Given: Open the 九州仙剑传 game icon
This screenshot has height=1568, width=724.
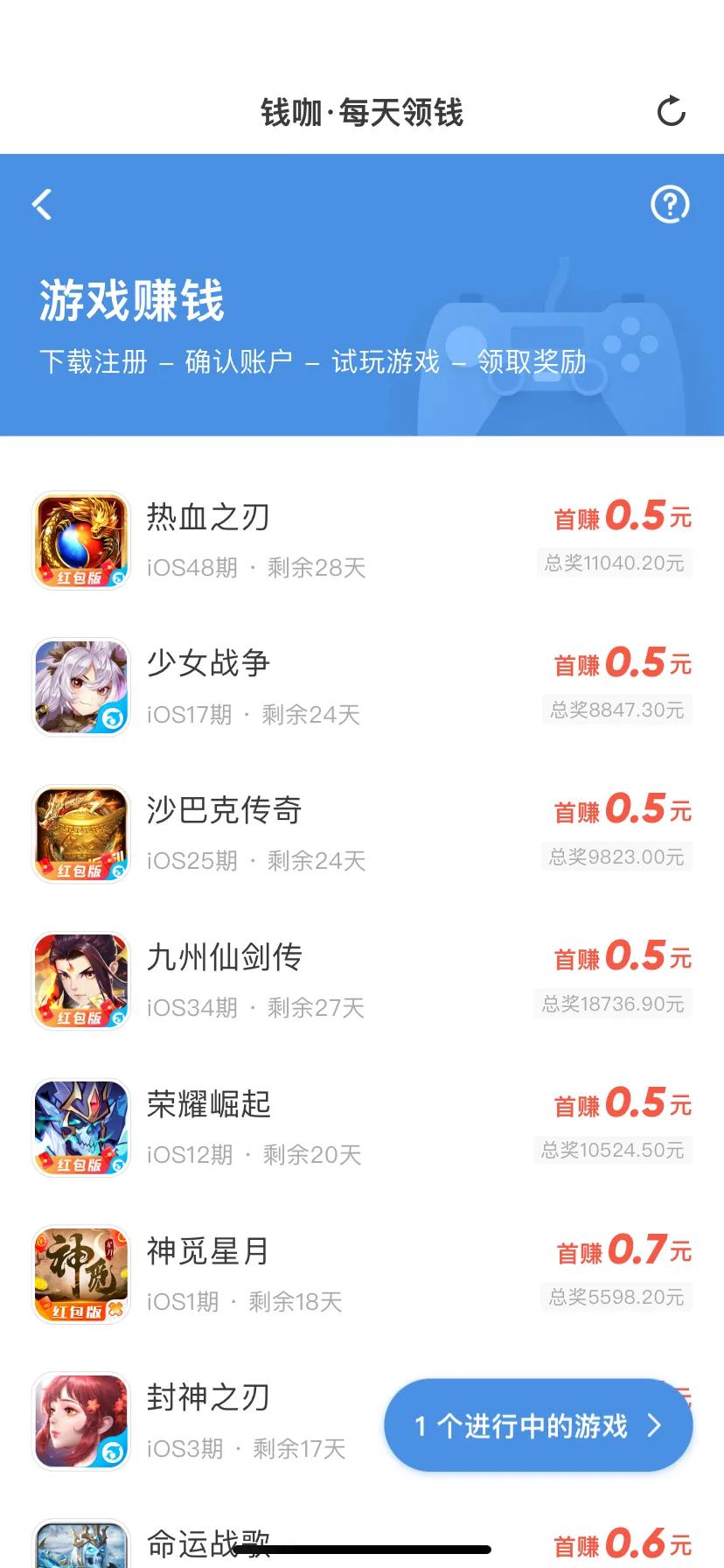Looking at the screenshot, I should [x=80, y=980].
